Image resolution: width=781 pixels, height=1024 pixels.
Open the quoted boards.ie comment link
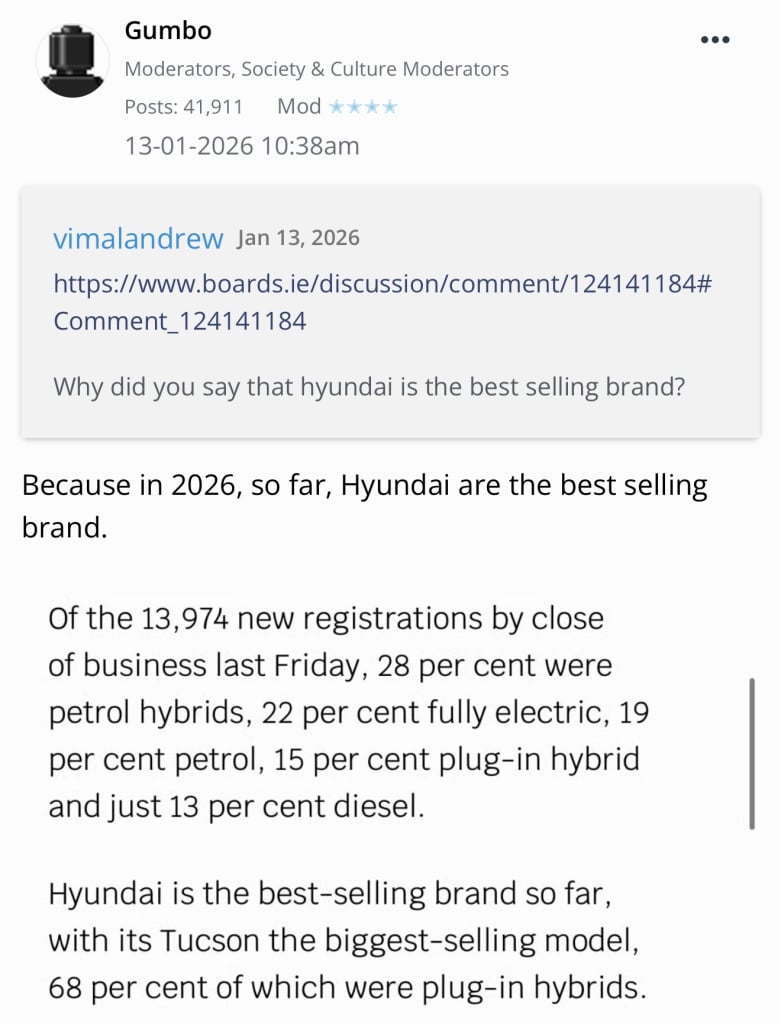coord(381,302)
